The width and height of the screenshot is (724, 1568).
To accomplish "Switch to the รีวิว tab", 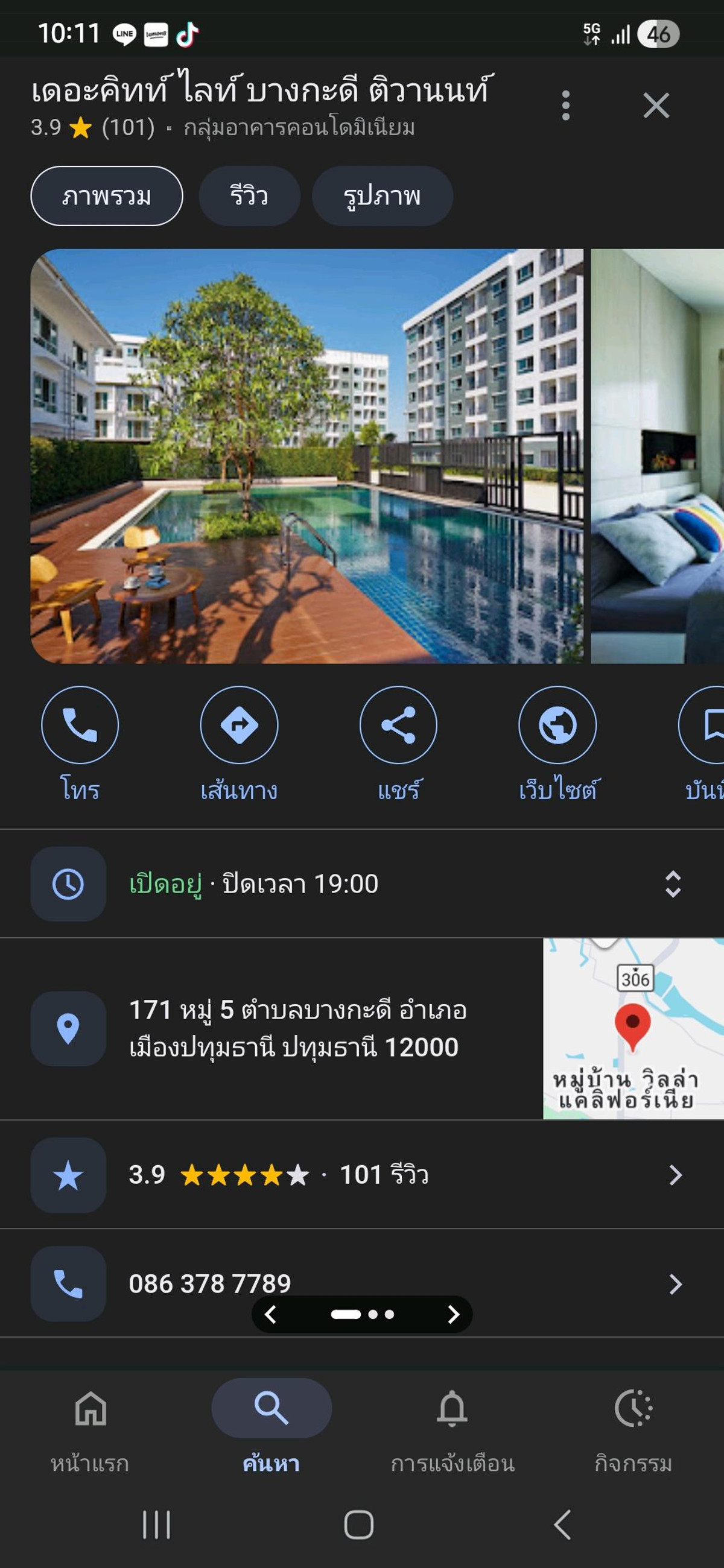I will (x=249, y=196).
